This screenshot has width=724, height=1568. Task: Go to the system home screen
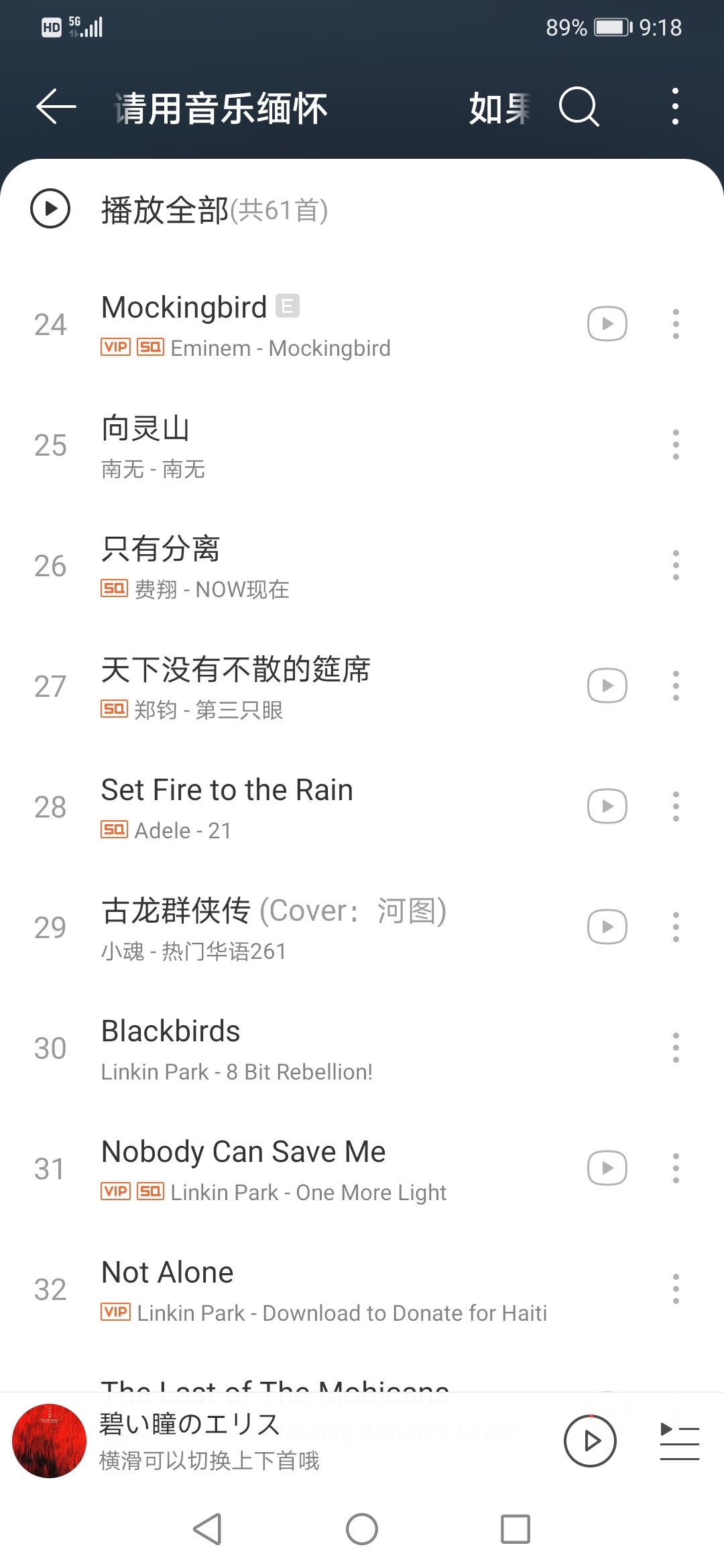362,1529
